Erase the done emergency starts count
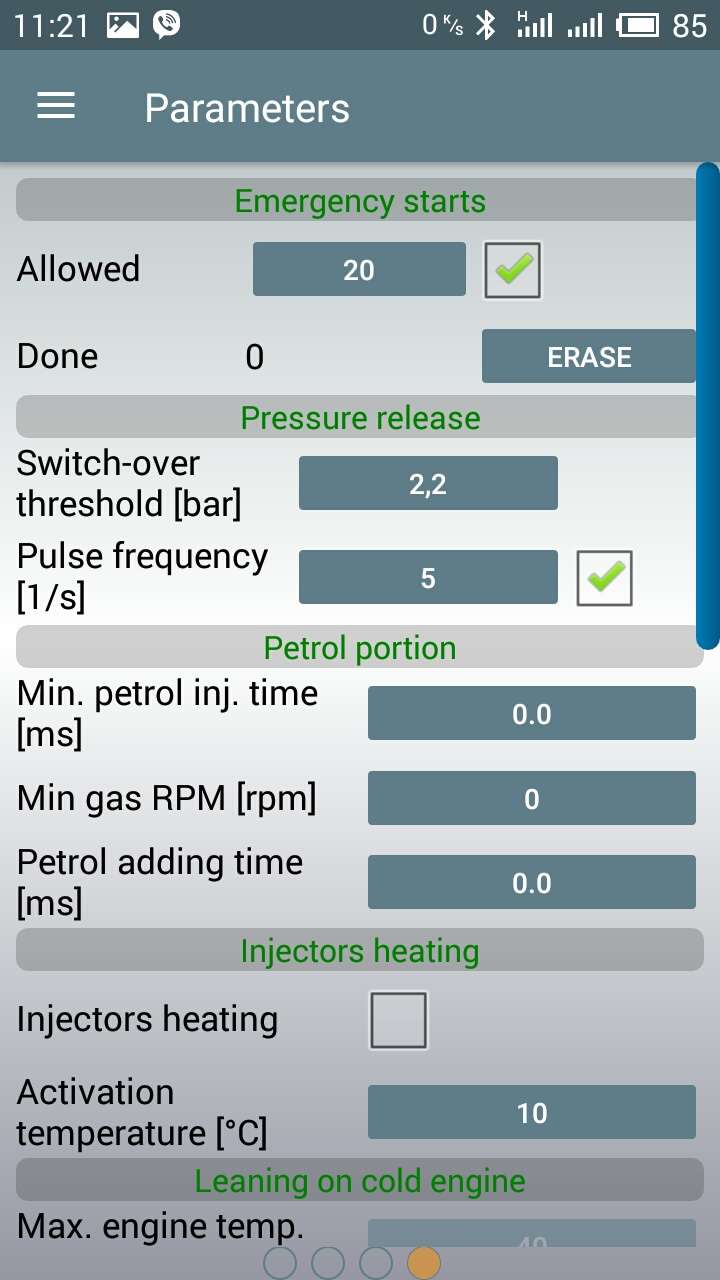Screen dimensions: 720x1280 pyautogui.click(x=589, y=356)
